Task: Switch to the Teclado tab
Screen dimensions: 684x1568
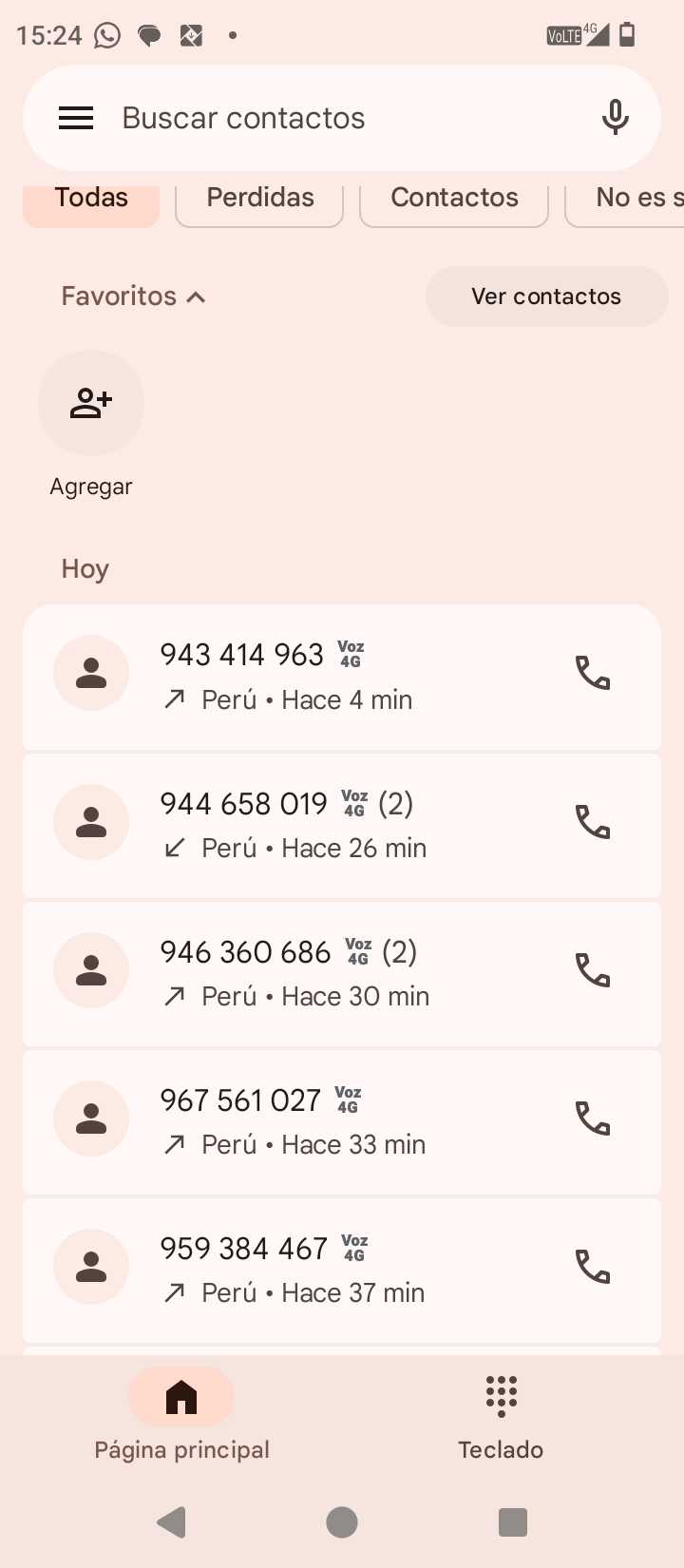Action: pos(501,1416)
